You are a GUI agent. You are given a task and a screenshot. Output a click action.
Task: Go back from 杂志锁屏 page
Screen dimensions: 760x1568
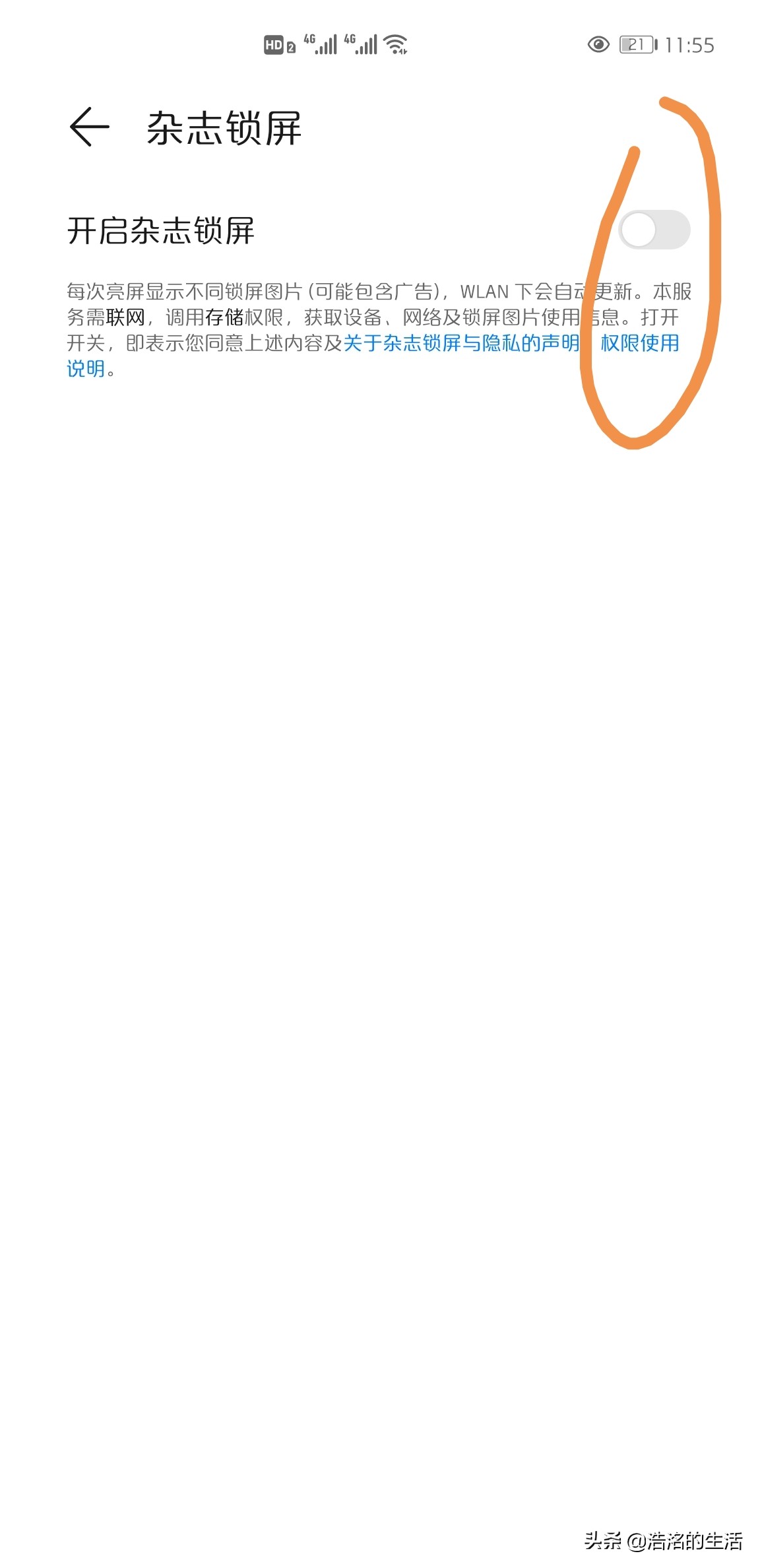click(x=90, y=127)
